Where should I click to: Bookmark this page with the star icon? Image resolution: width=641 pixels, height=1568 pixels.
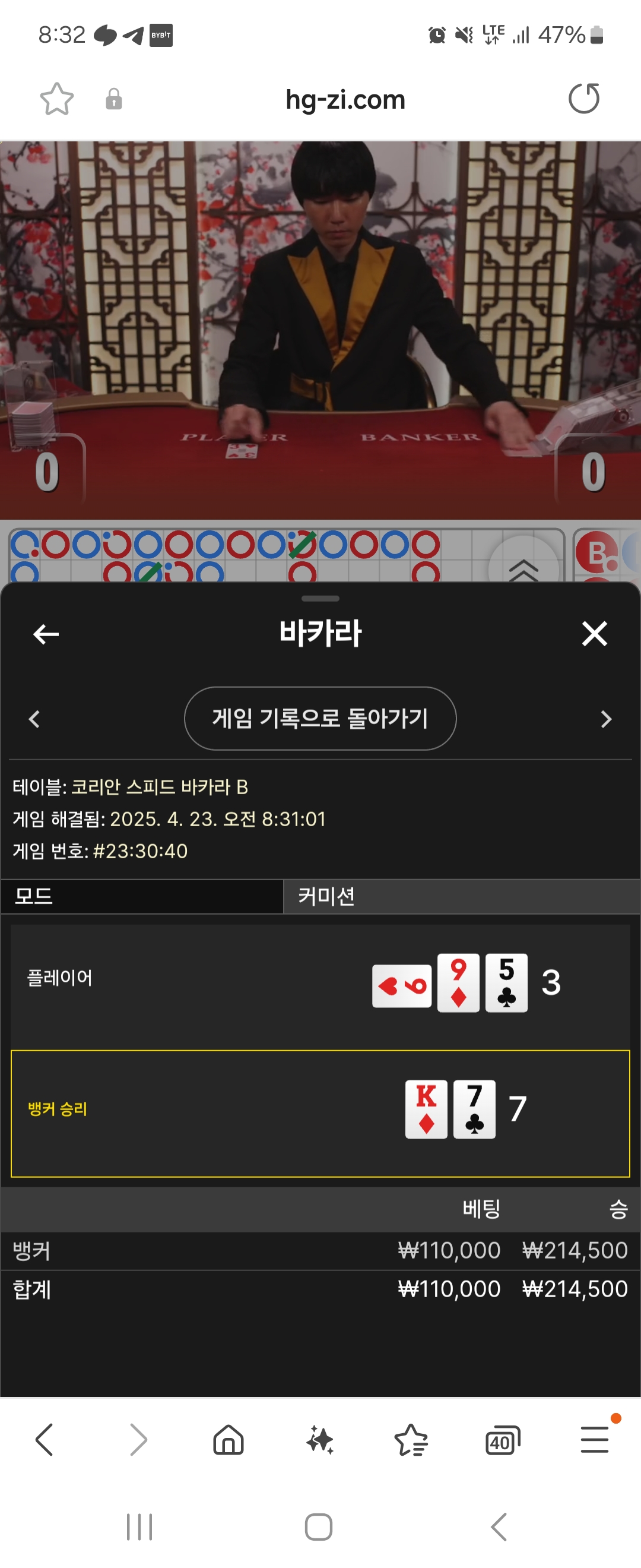pos(56,99)
